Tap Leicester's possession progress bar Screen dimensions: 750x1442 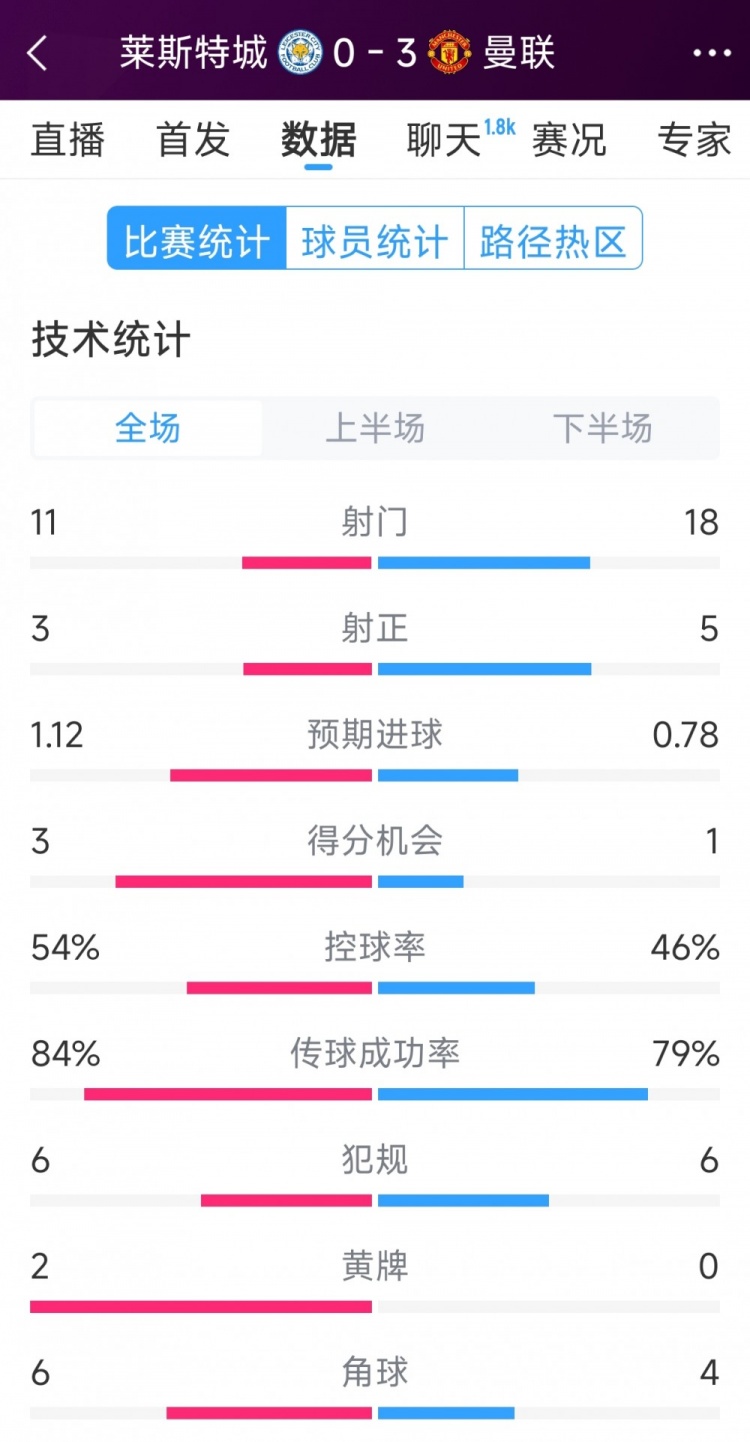point(280,987)
